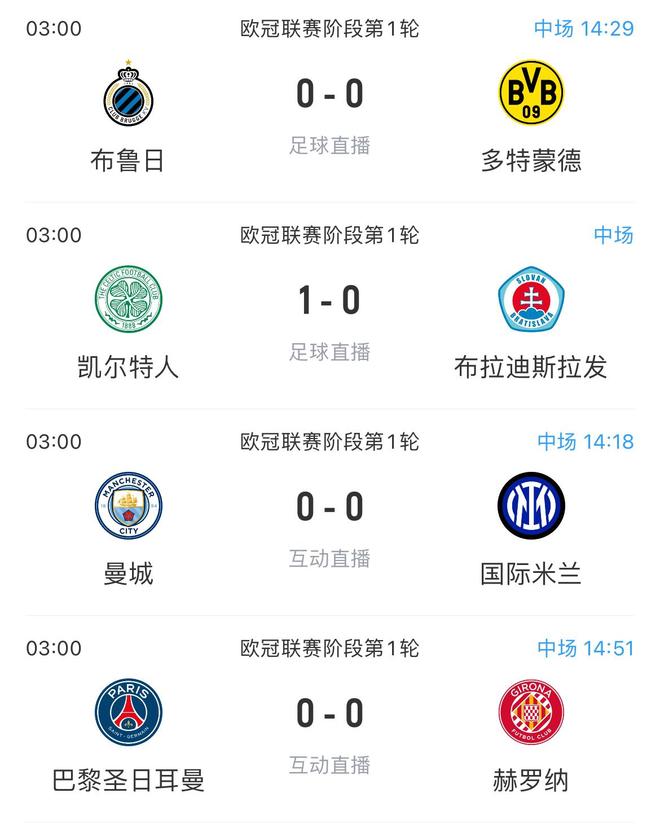
Task: Open the 凯尔特人 vs 布拉迪斯拉发 match
Action: point(330,300)
